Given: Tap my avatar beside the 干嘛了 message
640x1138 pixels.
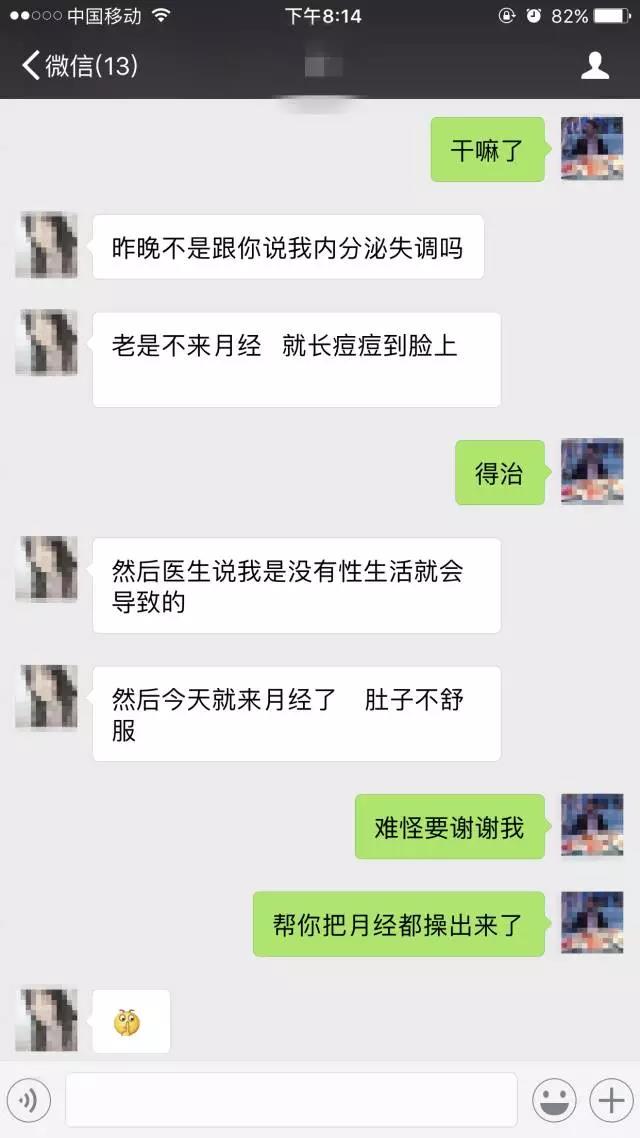Looking at the screenshot, I should pos(592,149).
